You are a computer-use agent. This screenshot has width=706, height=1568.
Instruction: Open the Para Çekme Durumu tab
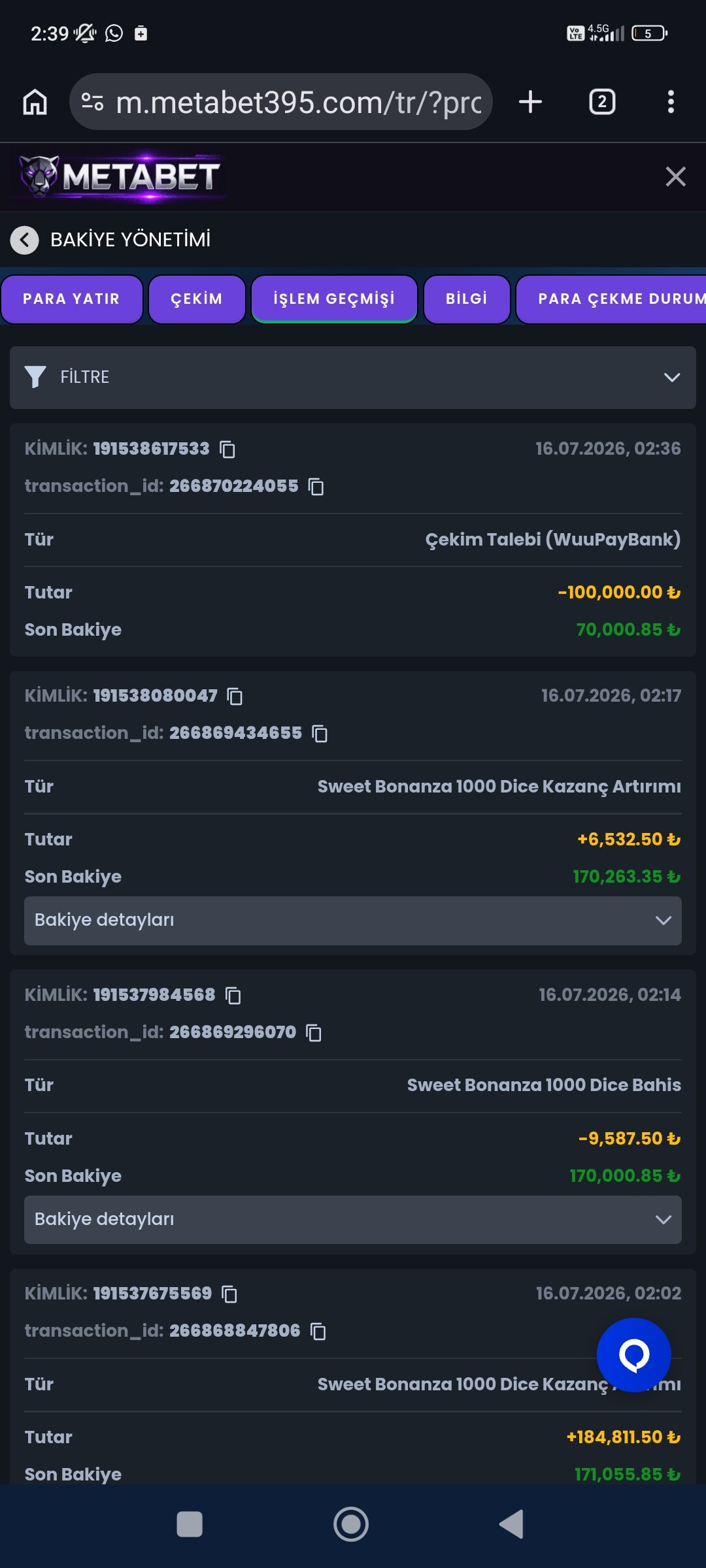pyautogui.click(x=611, y=299)
